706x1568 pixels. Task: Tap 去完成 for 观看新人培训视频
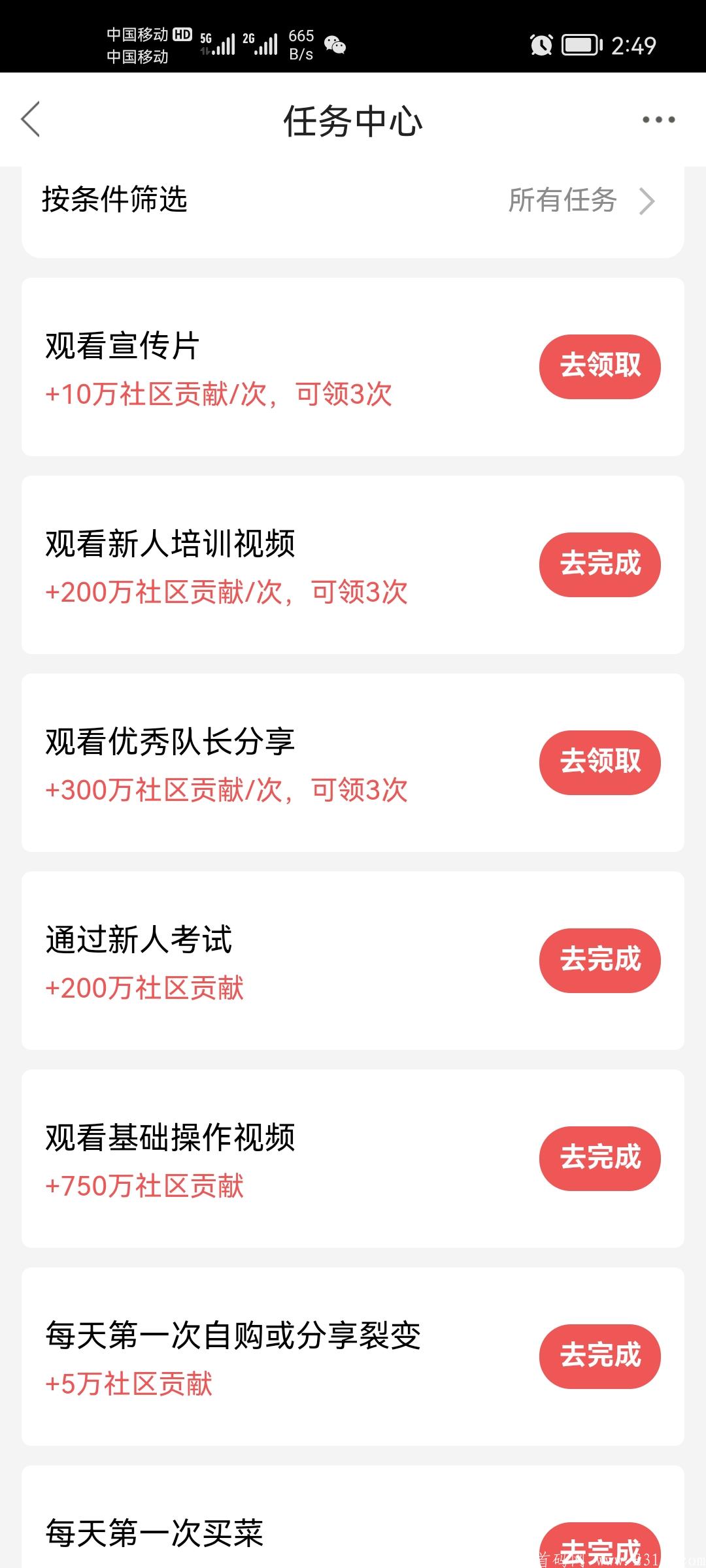[x=599, y=564]
